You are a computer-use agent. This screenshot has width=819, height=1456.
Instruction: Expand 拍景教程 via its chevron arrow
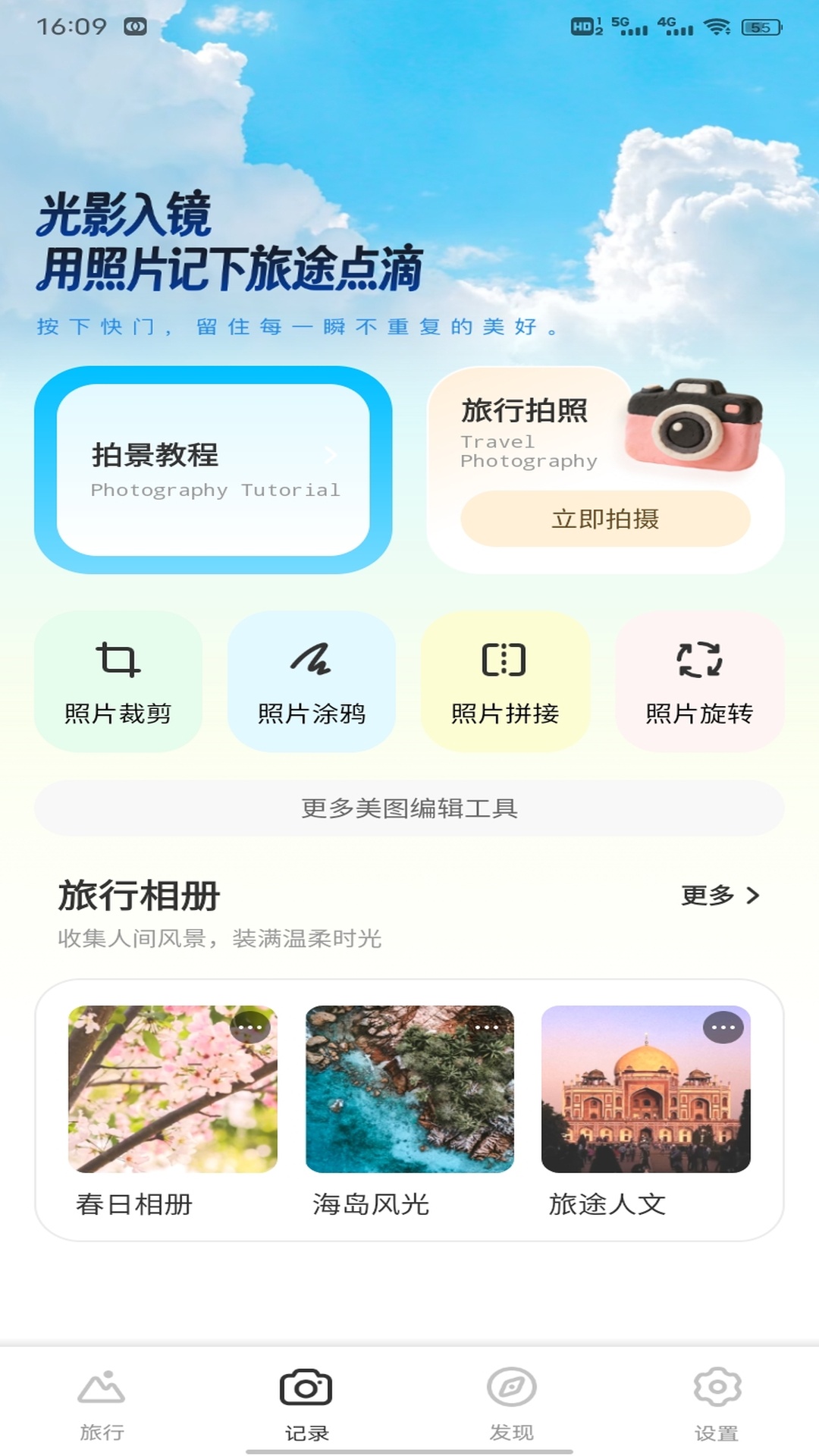click(330, 456)
